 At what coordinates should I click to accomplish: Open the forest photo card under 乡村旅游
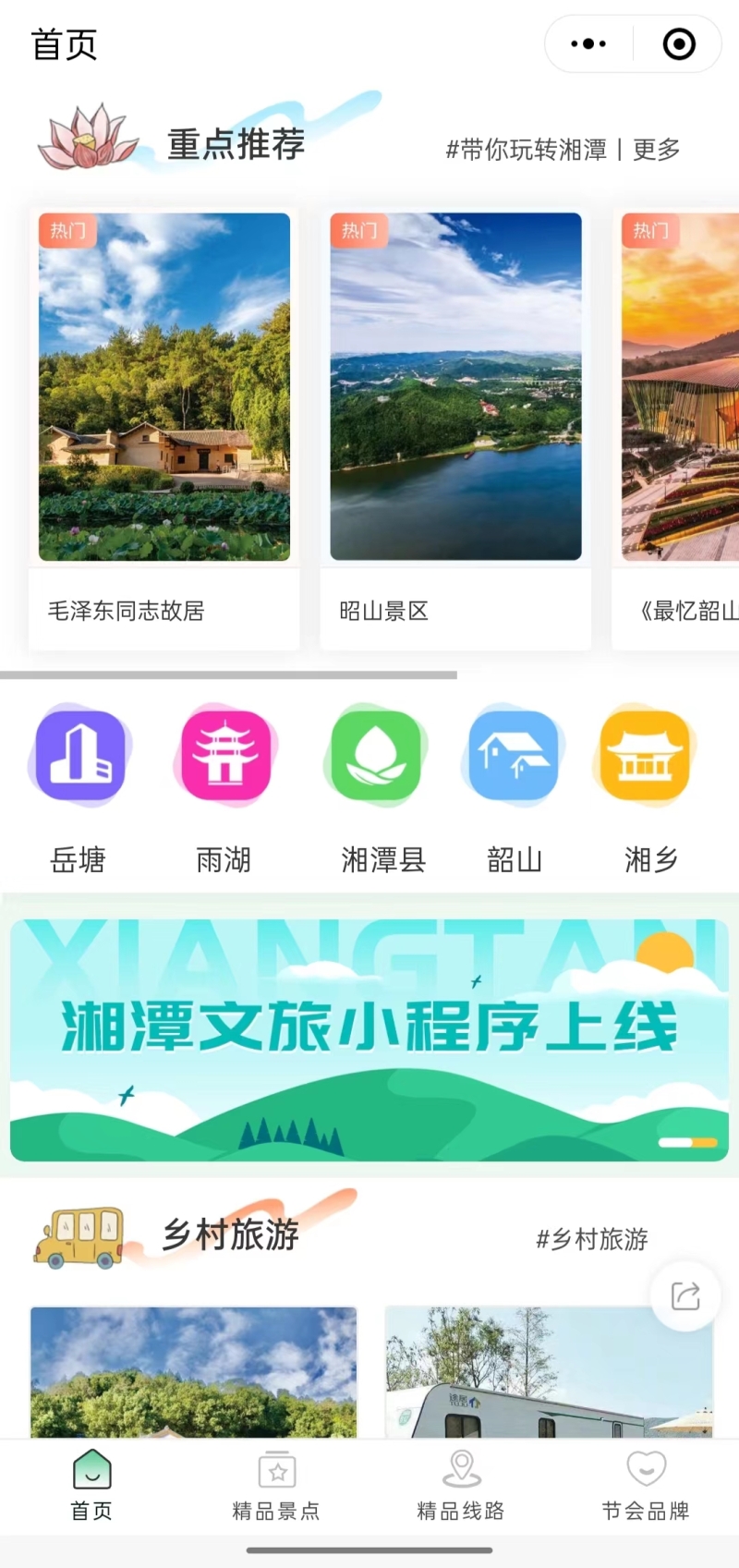(193, 1372)
